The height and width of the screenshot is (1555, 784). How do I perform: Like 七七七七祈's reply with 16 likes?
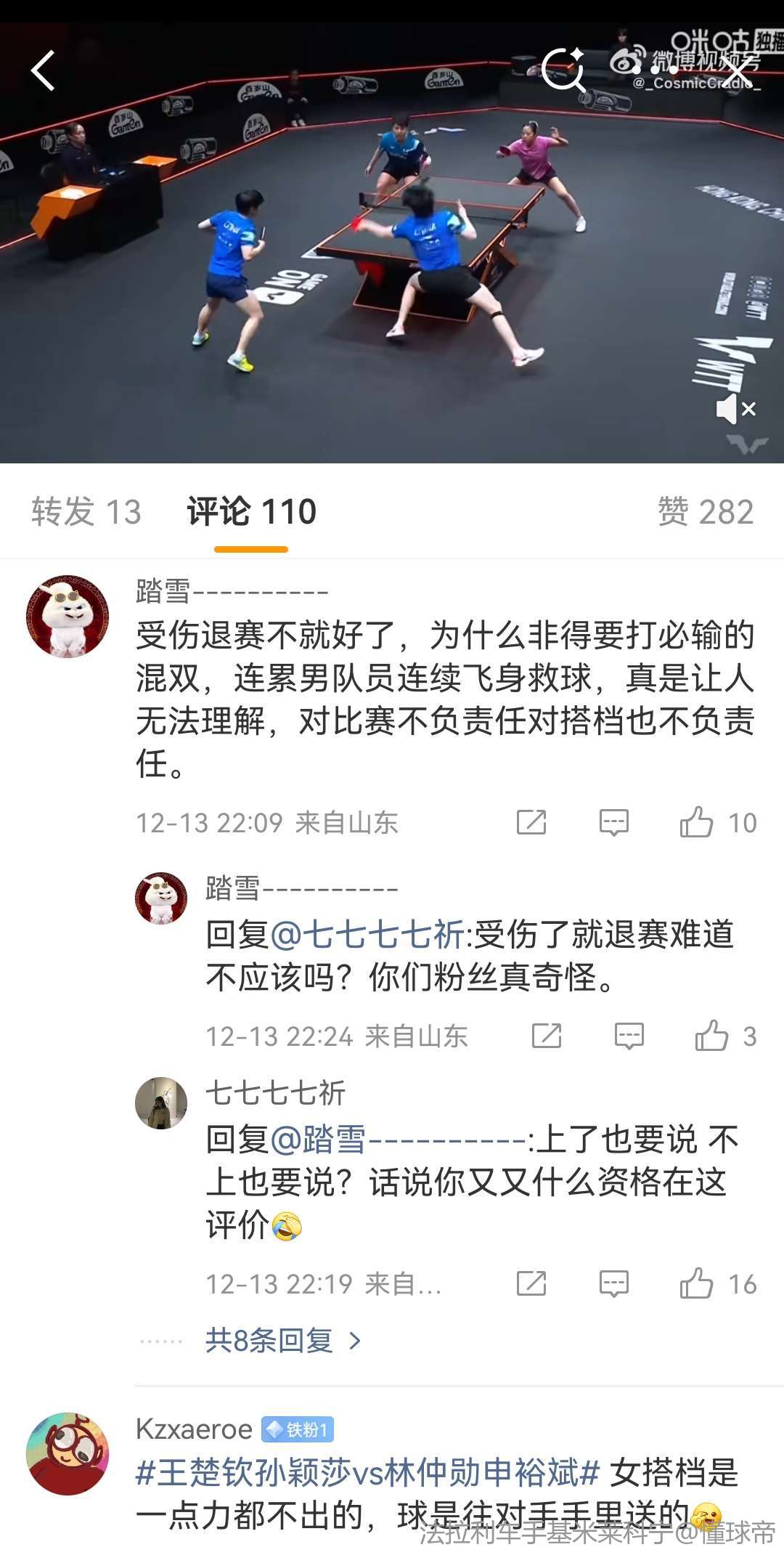(x=696, y=1283)
